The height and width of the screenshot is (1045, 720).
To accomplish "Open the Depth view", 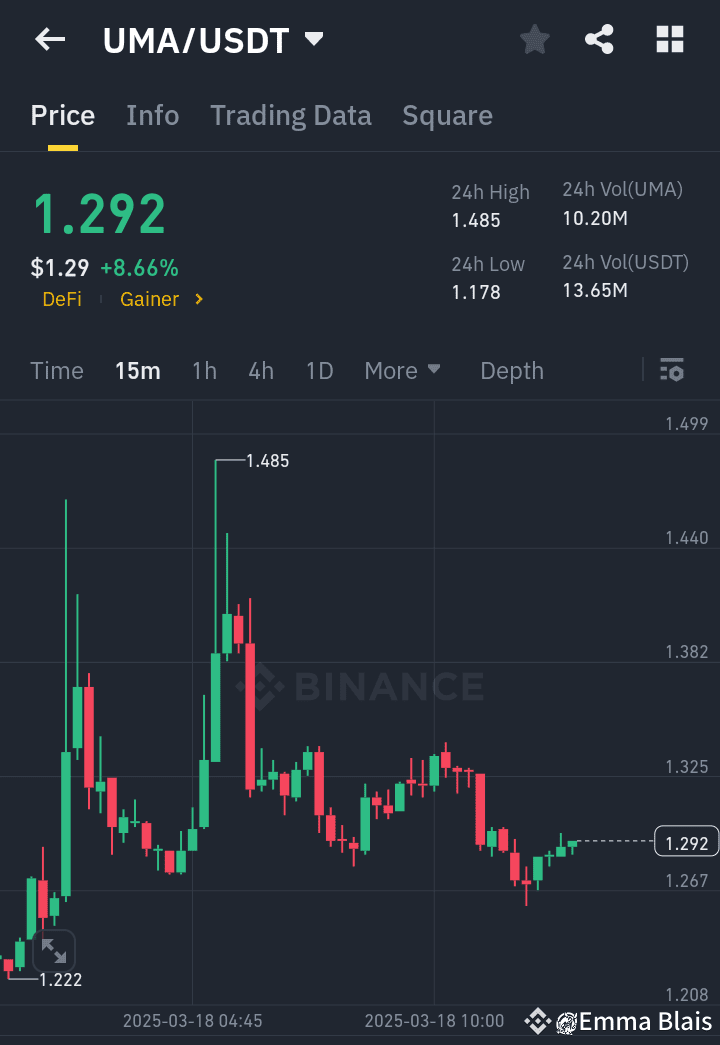I will 511,370.
